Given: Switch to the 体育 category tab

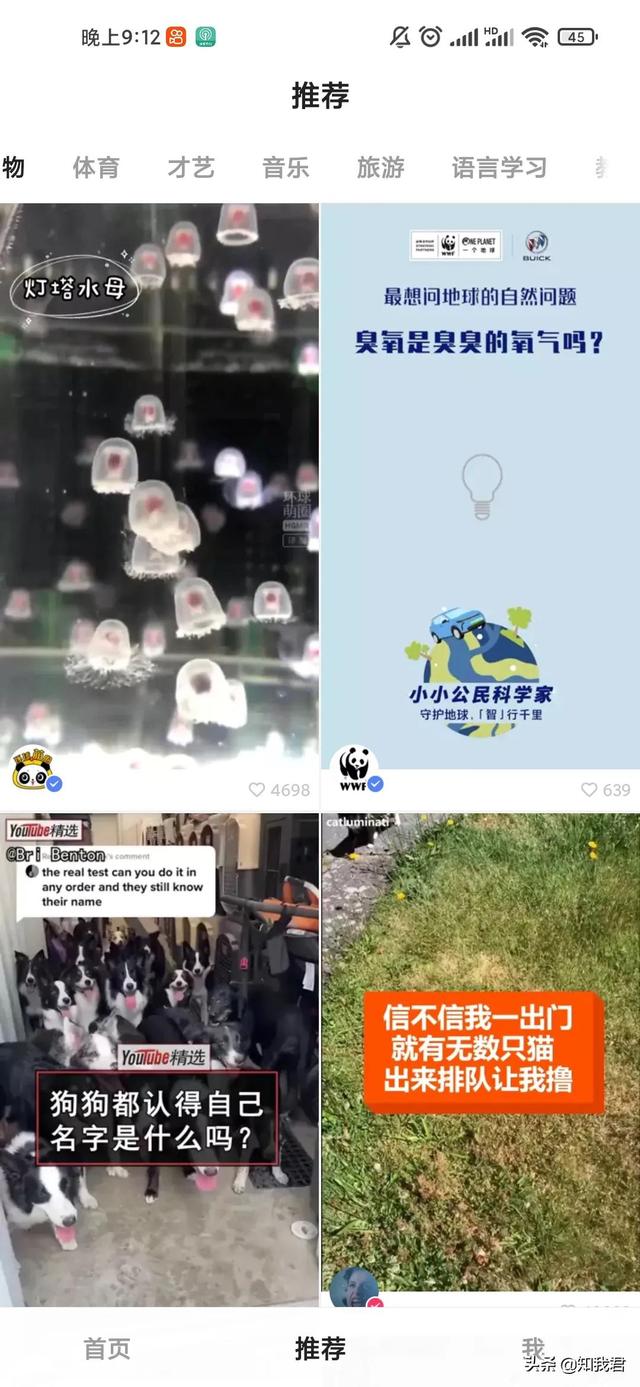Looking at the screenshot, I should (x=96, y=167).
